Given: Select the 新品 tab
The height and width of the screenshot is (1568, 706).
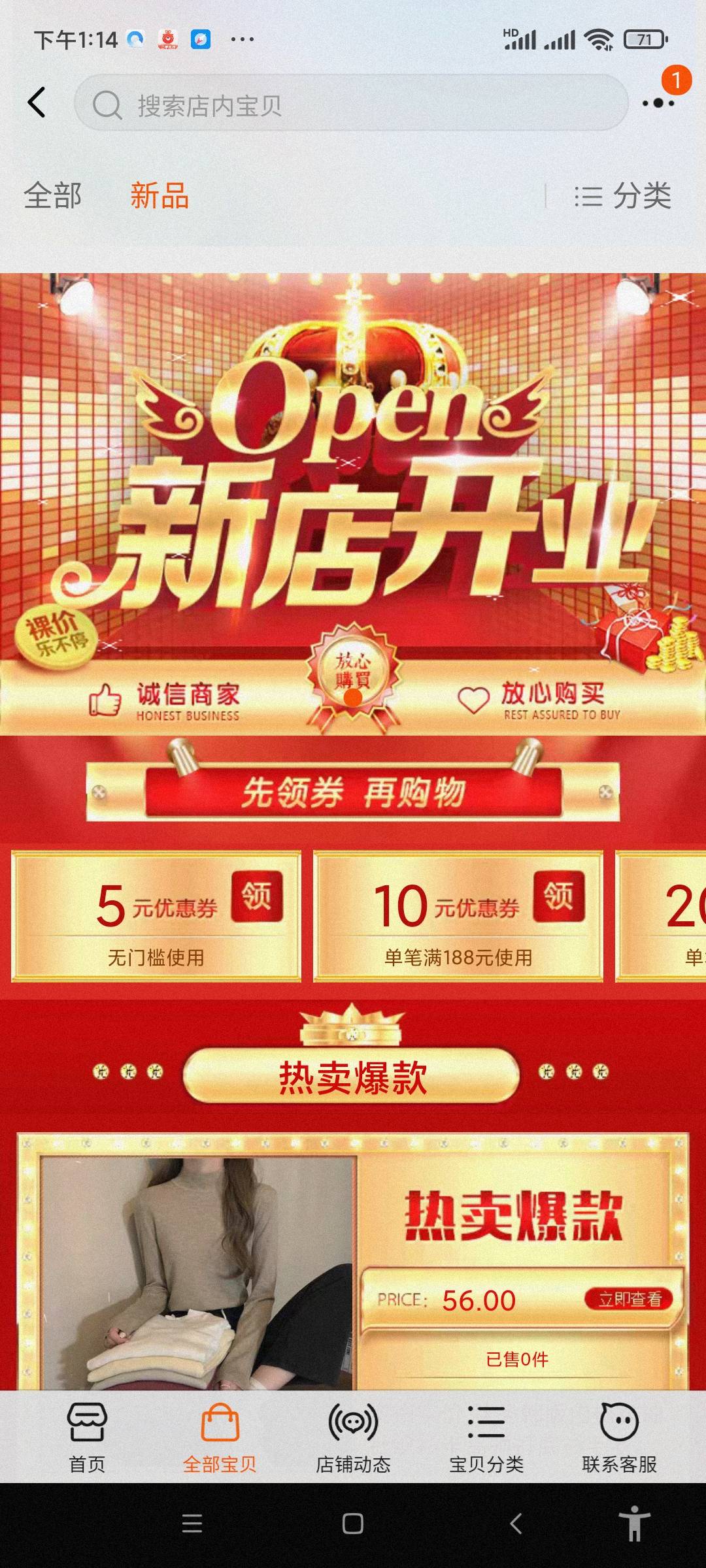Looking at the screenshot, I should [160, 196].
